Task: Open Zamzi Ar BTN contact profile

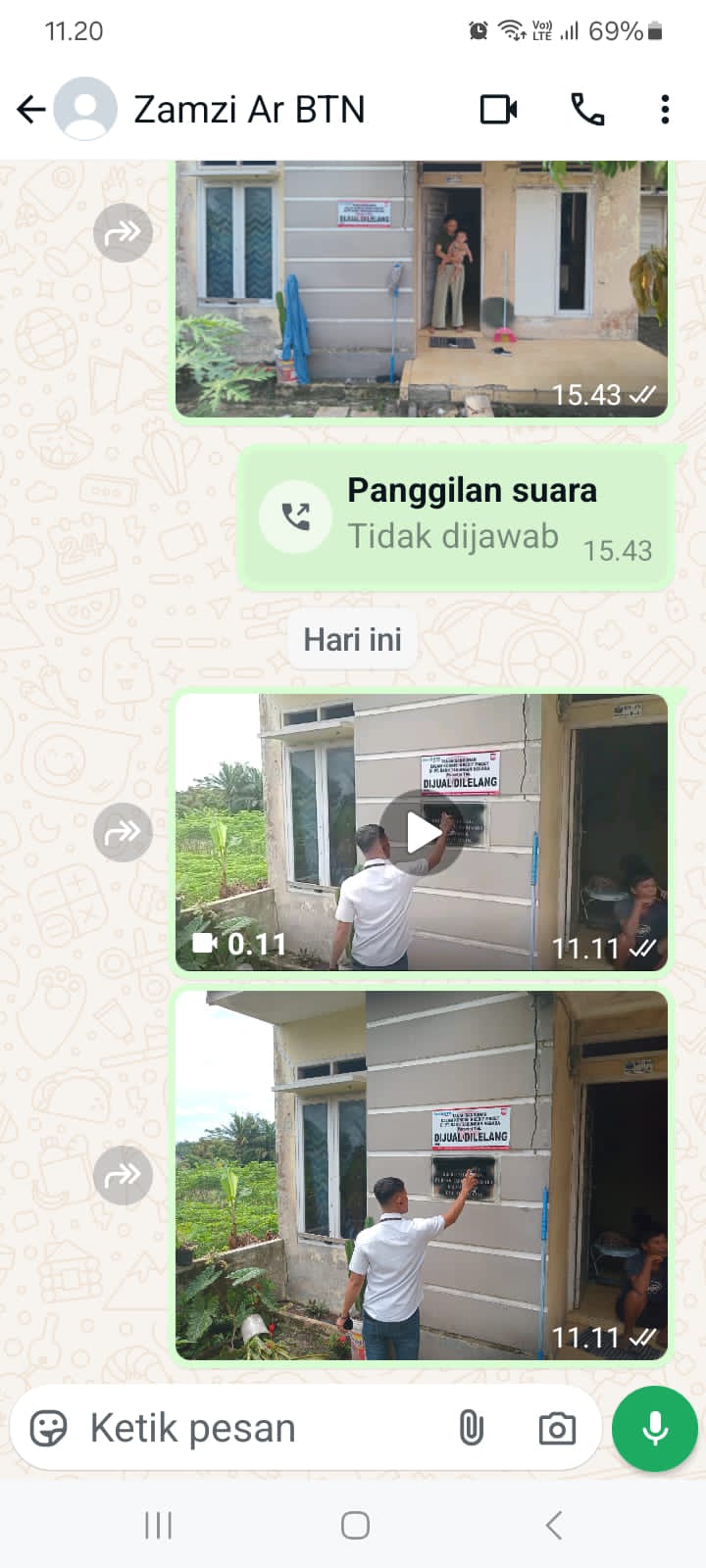Action: (x=249, y=109)
